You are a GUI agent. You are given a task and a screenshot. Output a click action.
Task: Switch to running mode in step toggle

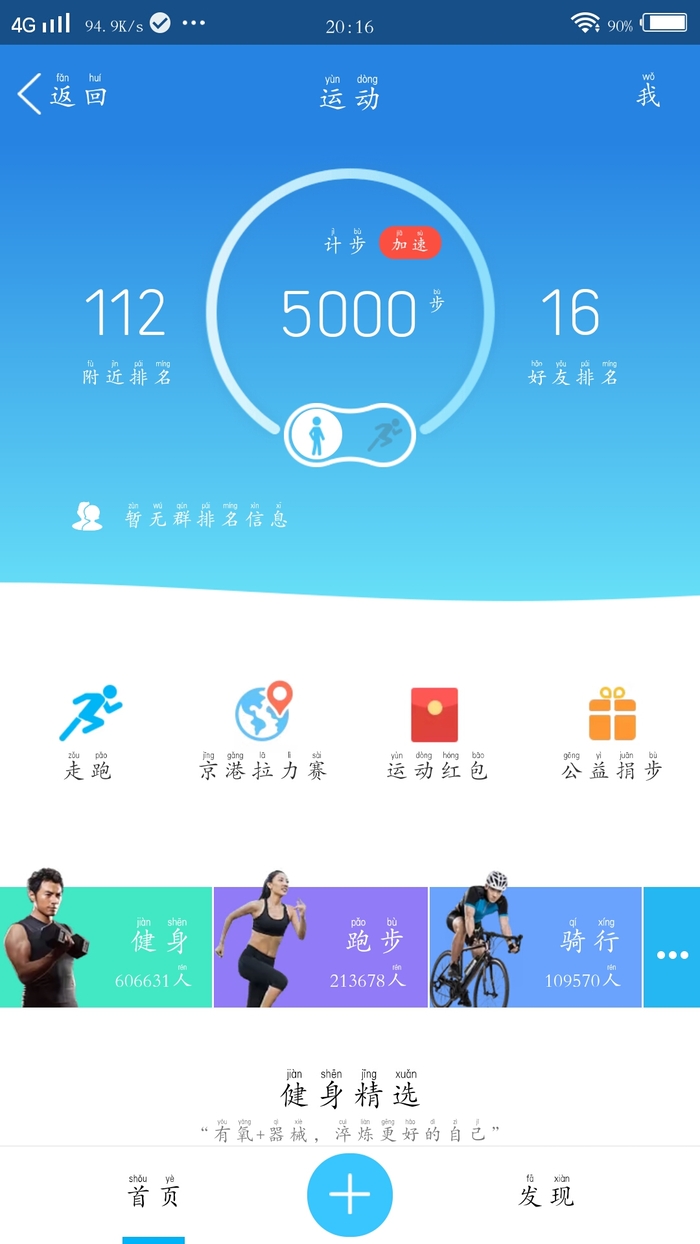[x=383, y=435]
